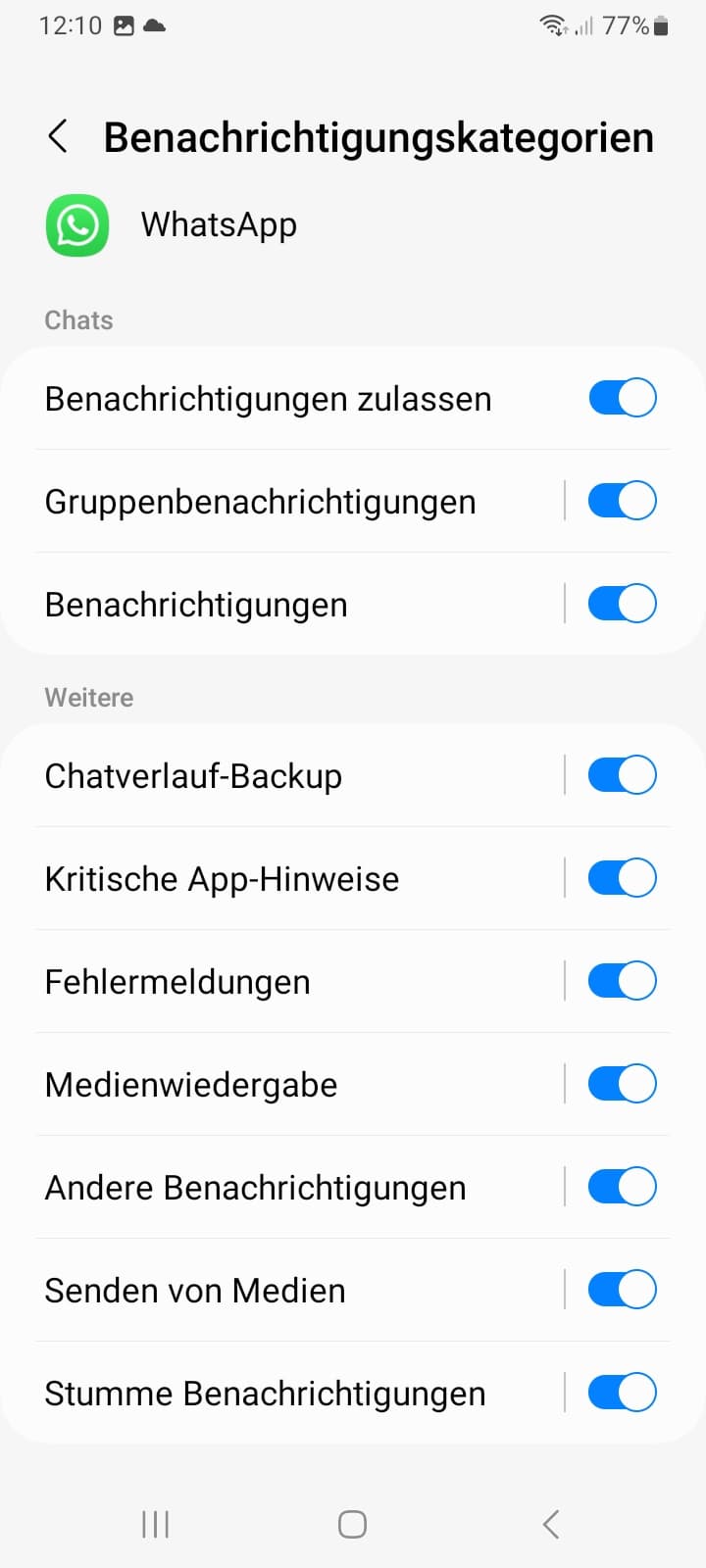Disable Andere Benachrichtigungen switch
This screenshot has height=1568, width=706.
622,1187
